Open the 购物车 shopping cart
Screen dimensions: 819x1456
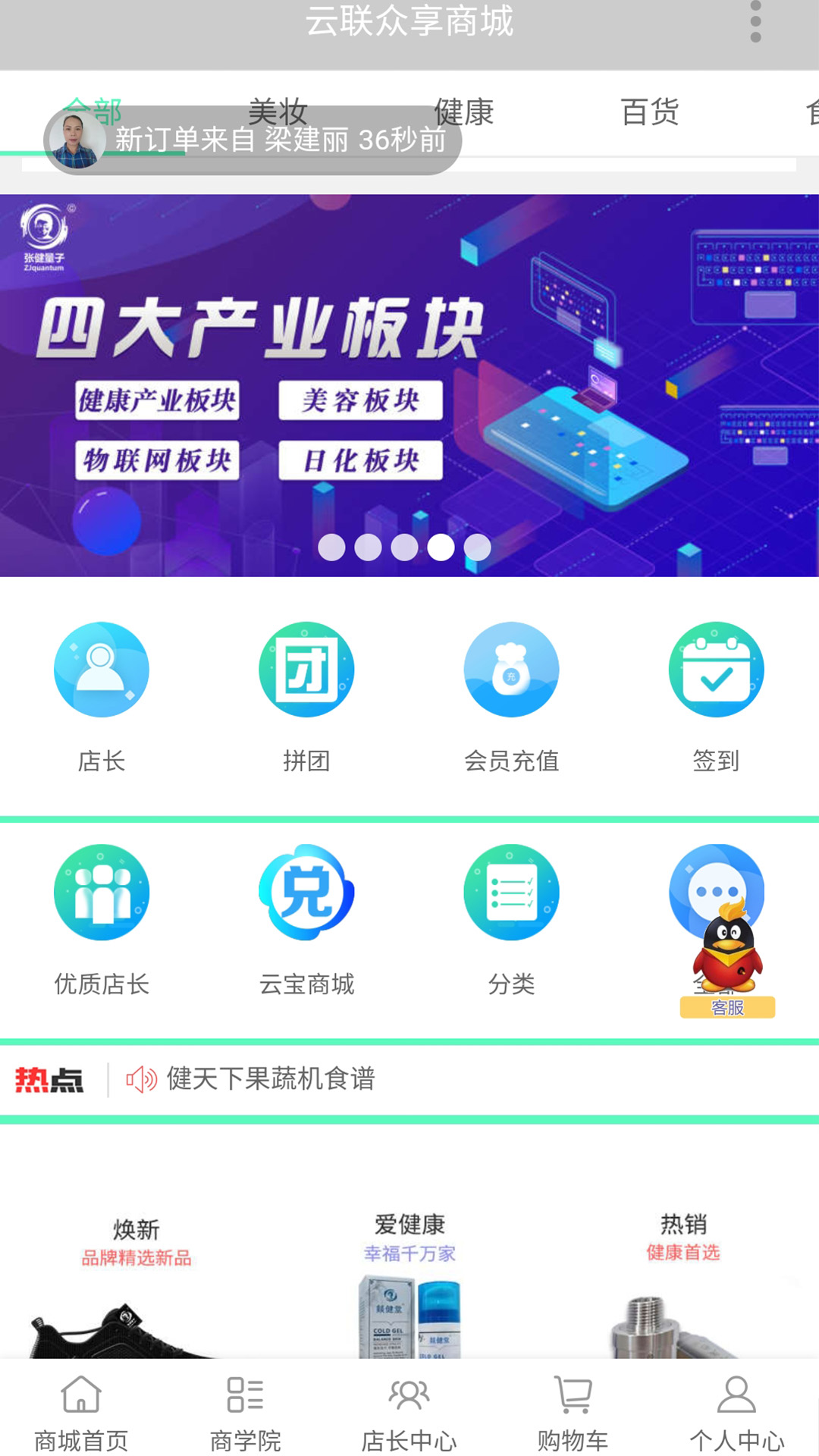tap(573, 1412)
